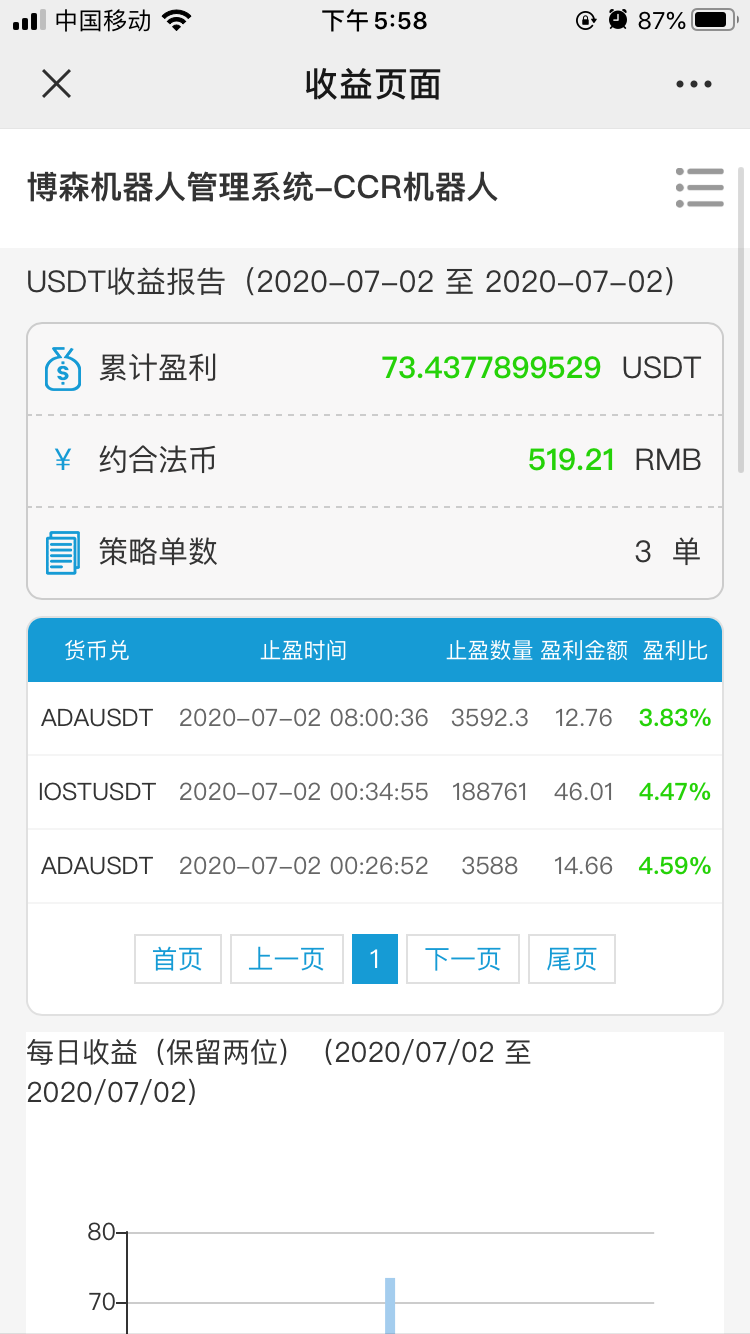This screenshot has width=750, height=1334.
Task: Jump to 尾页 last page
Action: click(572, 960)
